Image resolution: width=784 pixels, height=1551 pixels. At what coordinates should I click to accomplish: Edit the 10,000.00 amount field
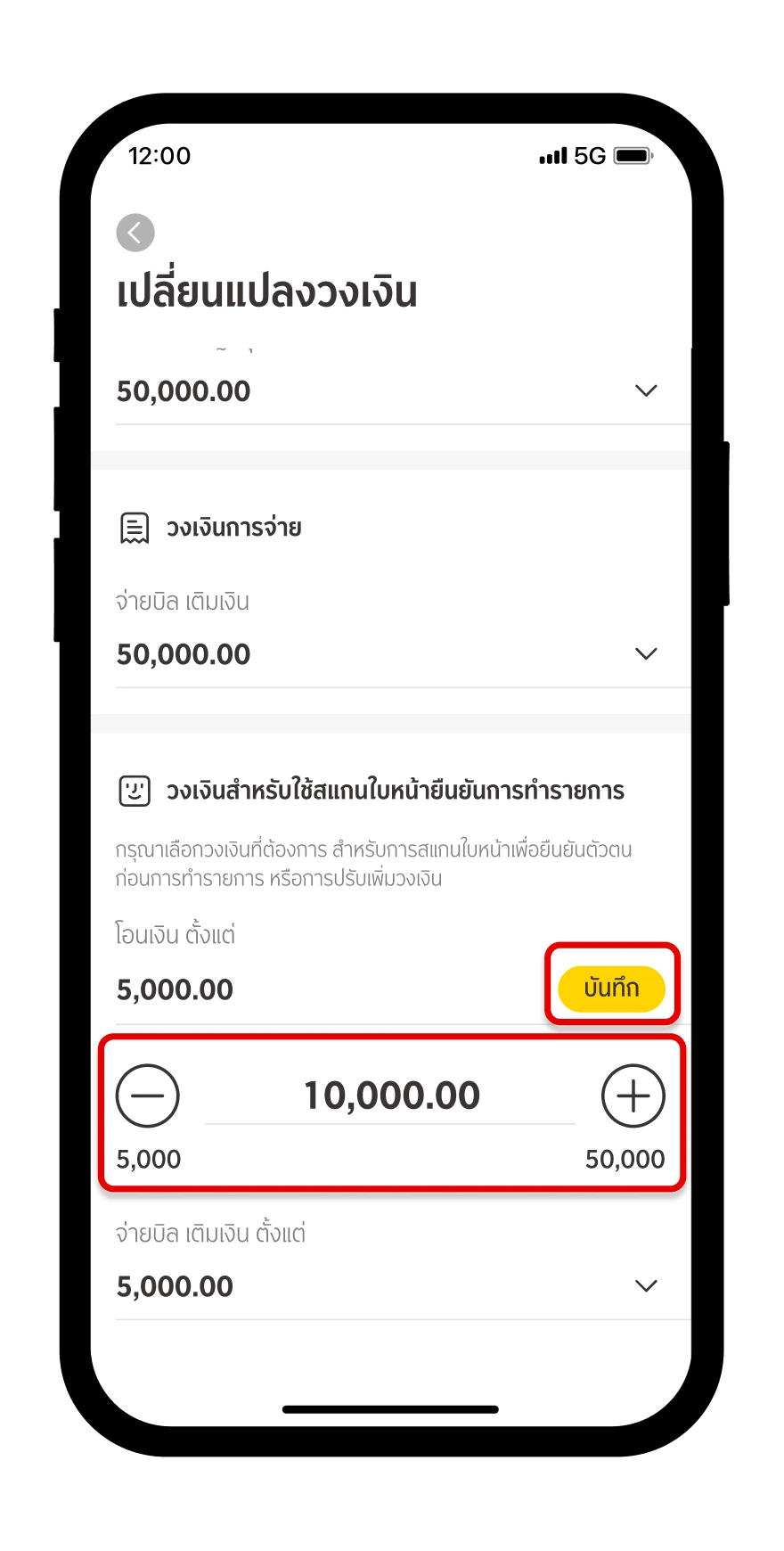click(391, 1096)
